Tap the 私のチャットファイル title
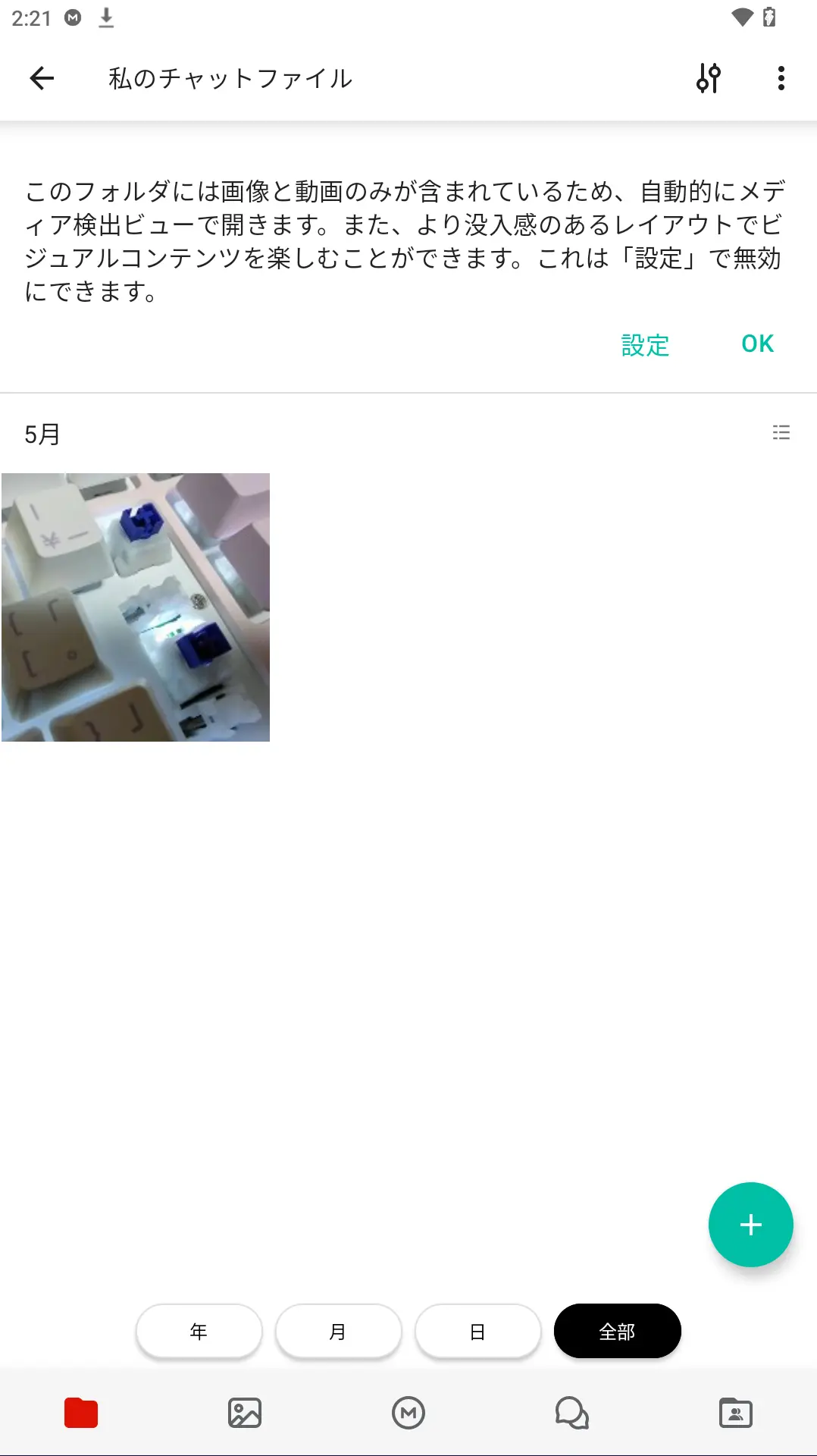Screen dimensions: 817x1456 click(229, 77)
